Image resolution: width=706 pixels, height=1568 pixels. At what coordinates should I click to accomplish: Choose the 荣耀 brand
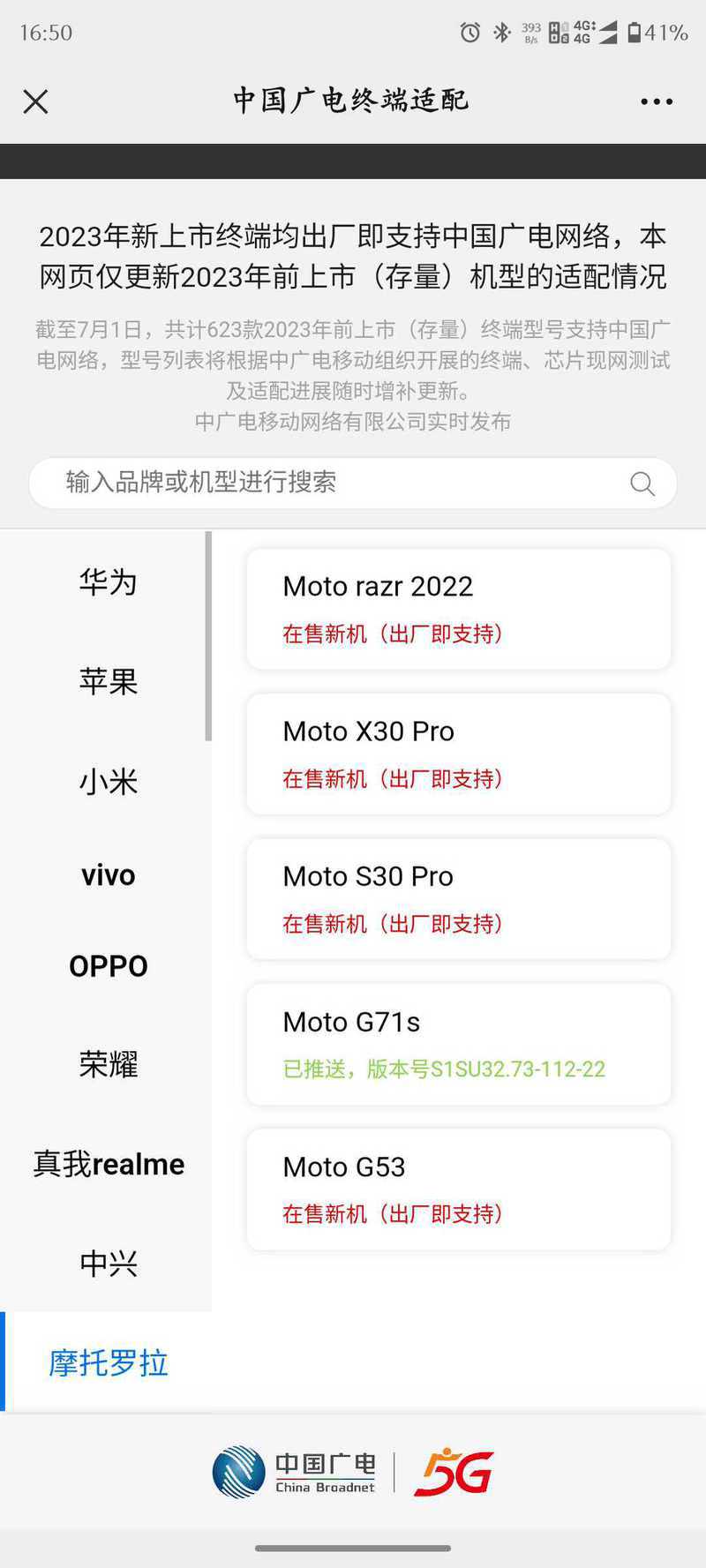(x=106, y=1064)
